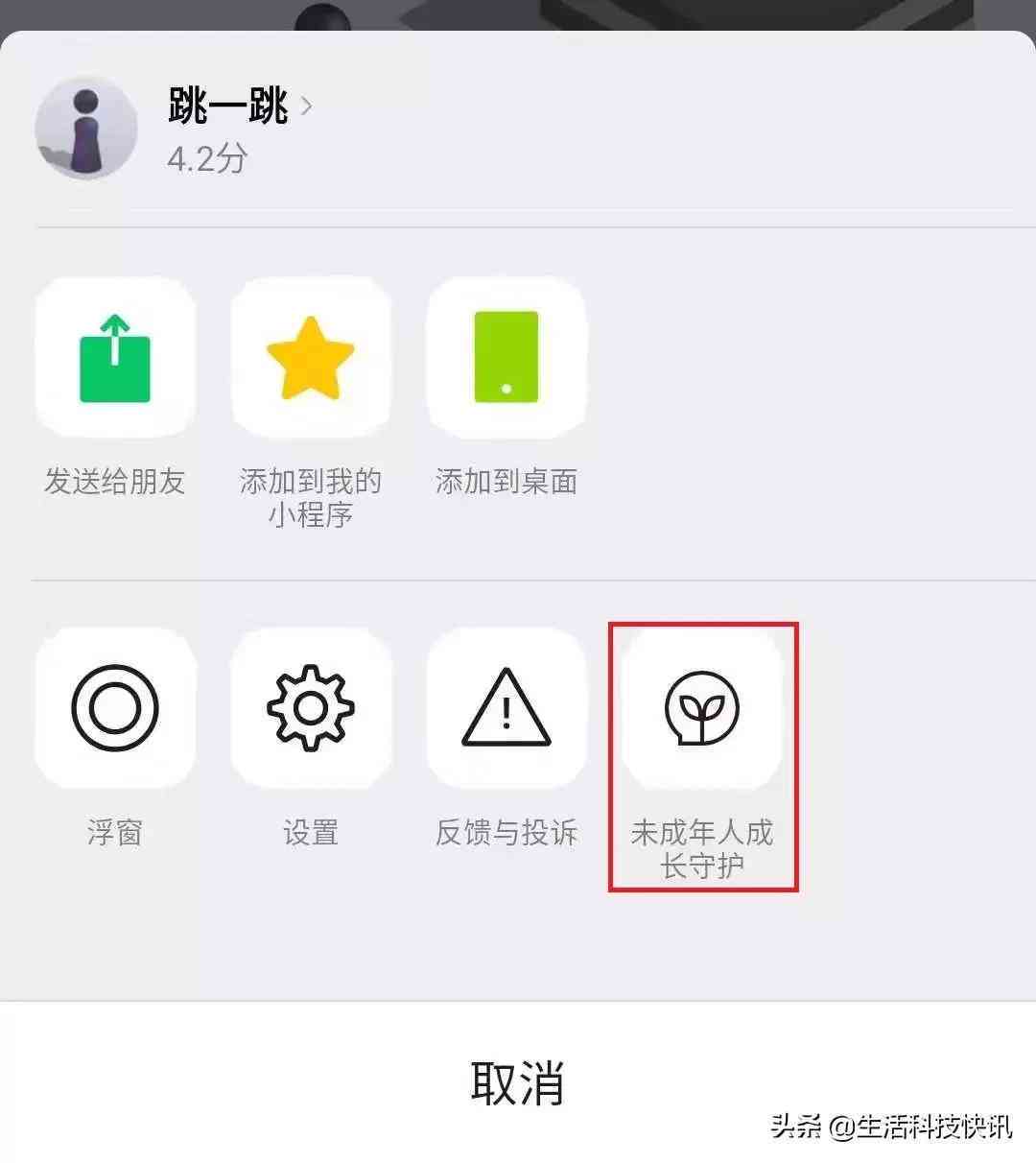1036x1163 pixels.
Task: Dismiss the menu with 取消
Action: click(517, 1081)
